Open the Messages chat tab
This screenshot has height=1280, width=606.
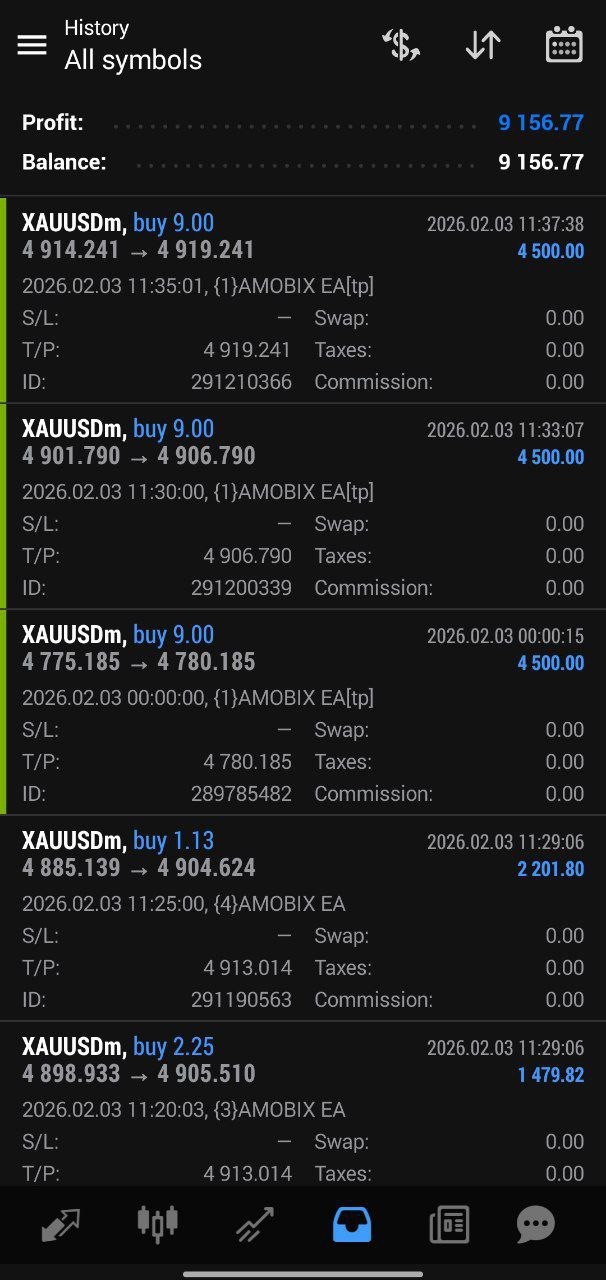[536, 1223]
